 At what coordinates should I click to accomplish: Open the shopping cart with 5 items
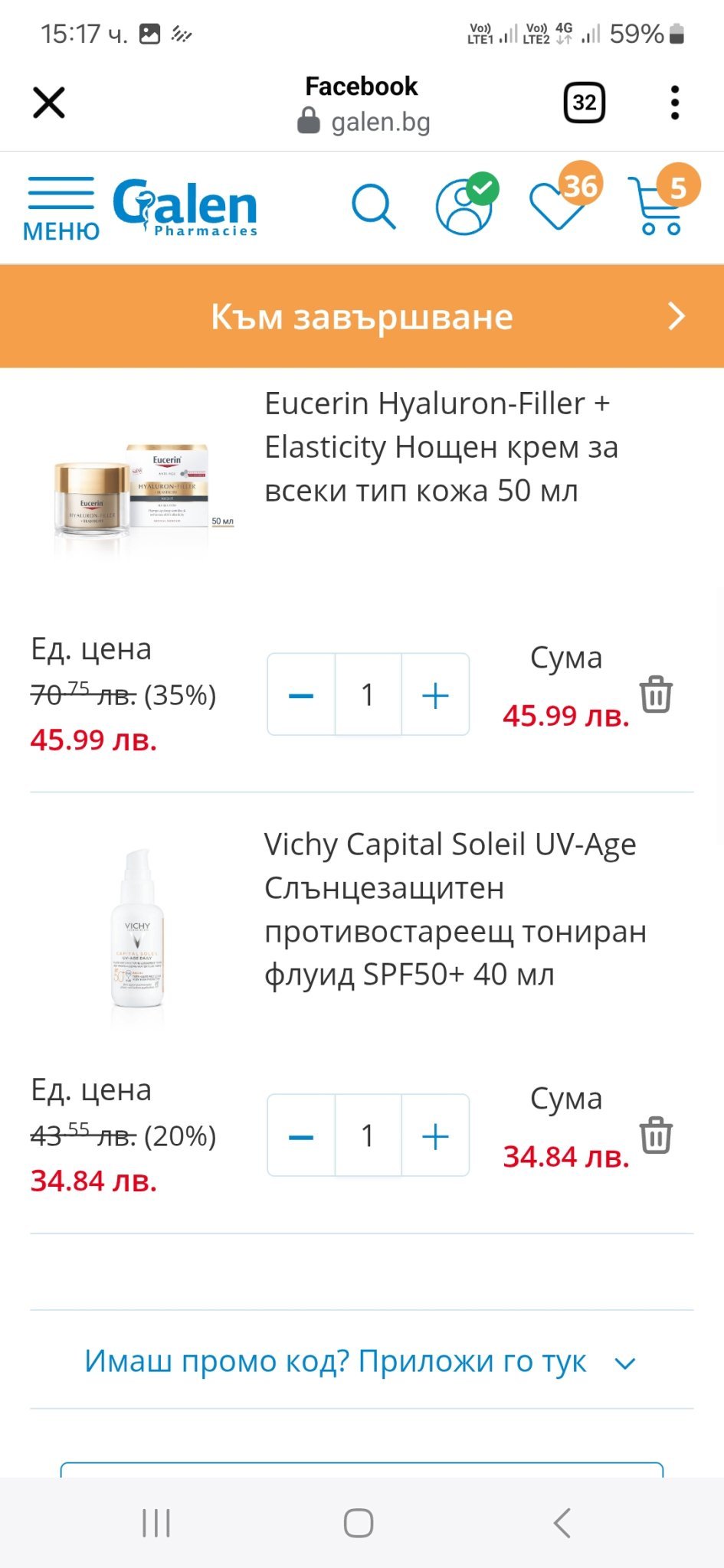pos(657,205)
